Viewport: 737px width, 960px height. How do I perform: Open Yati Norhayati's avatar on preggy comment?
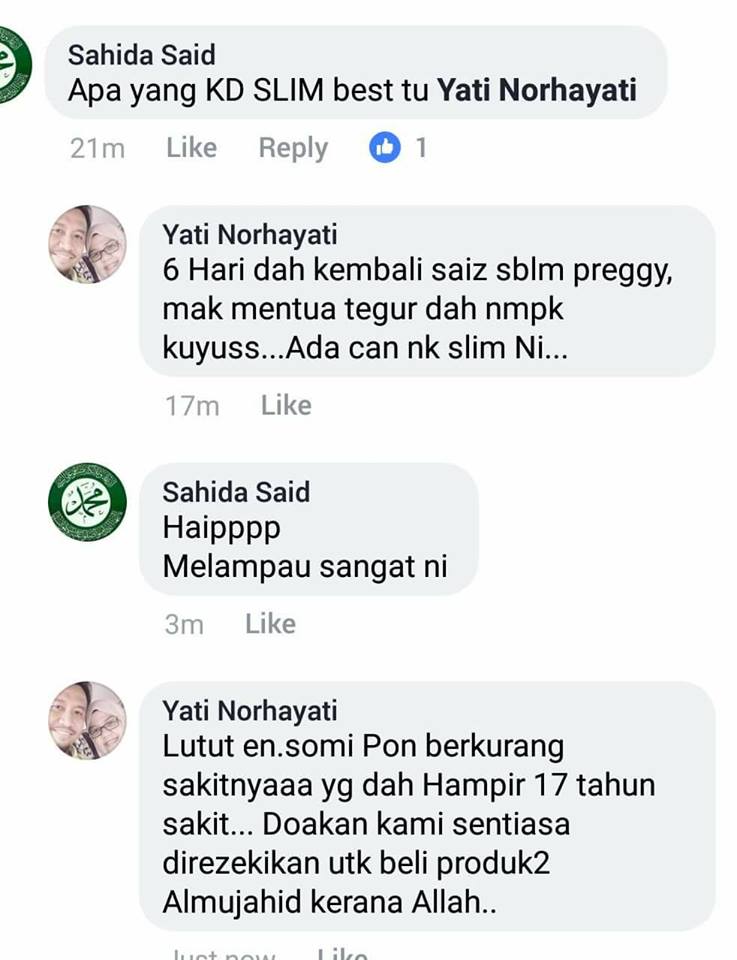[x=87, y=244]
